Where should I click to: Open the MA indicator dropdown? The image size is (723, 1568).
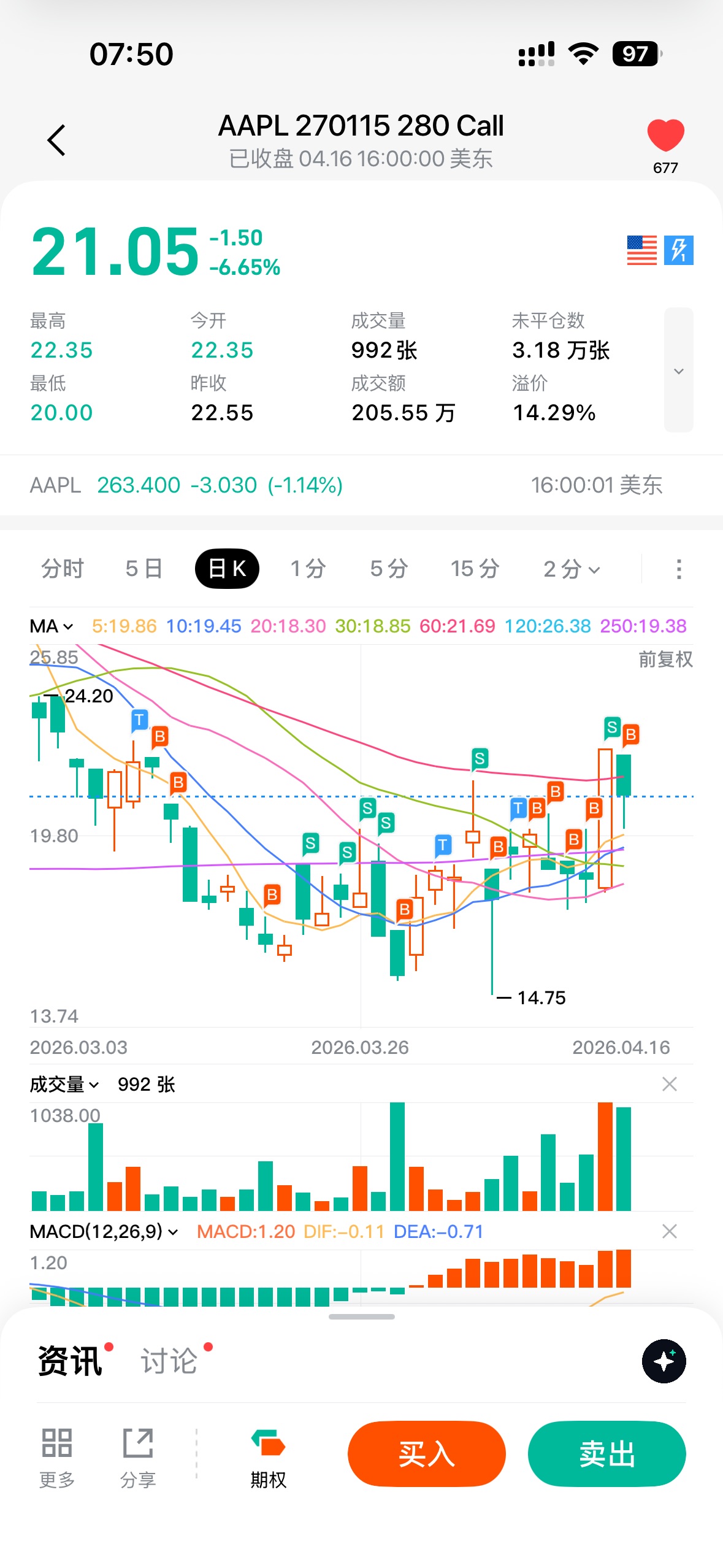click(x=52, y=626)
